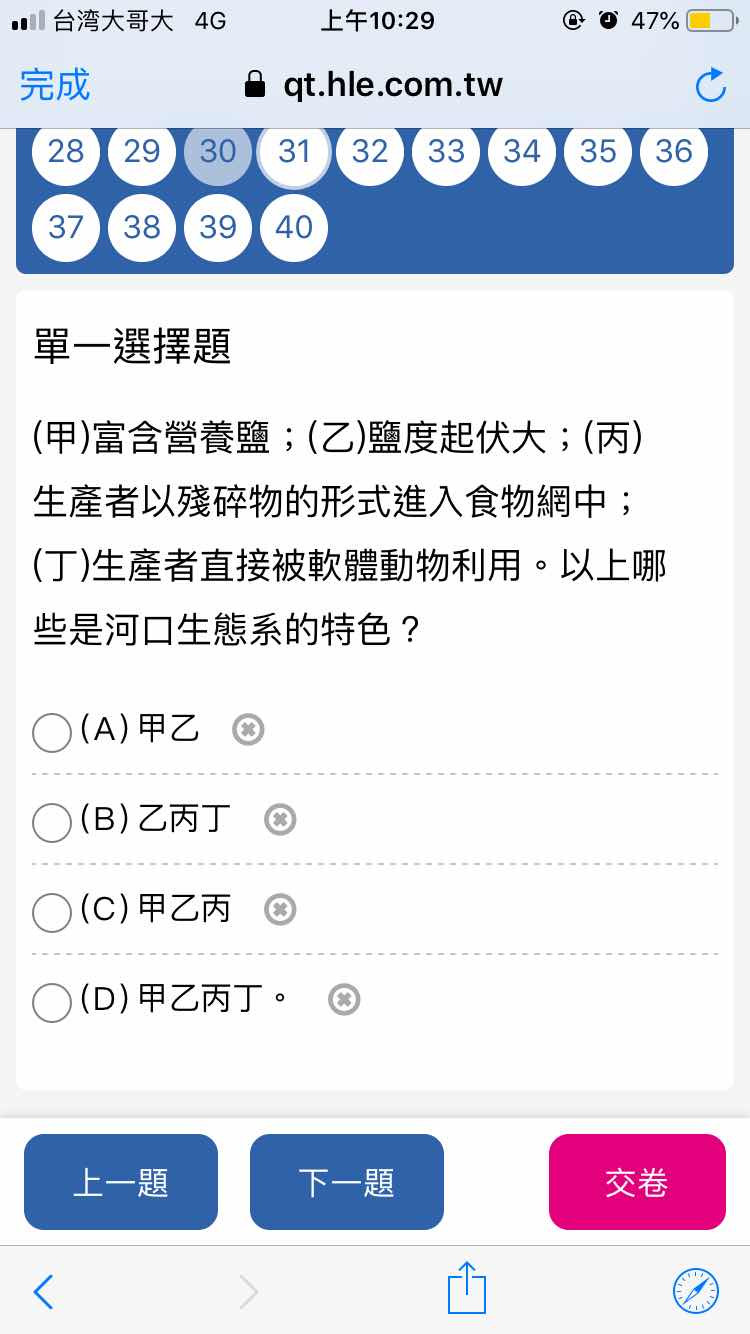Open the share sheet icon

[x=467, y=1288]
